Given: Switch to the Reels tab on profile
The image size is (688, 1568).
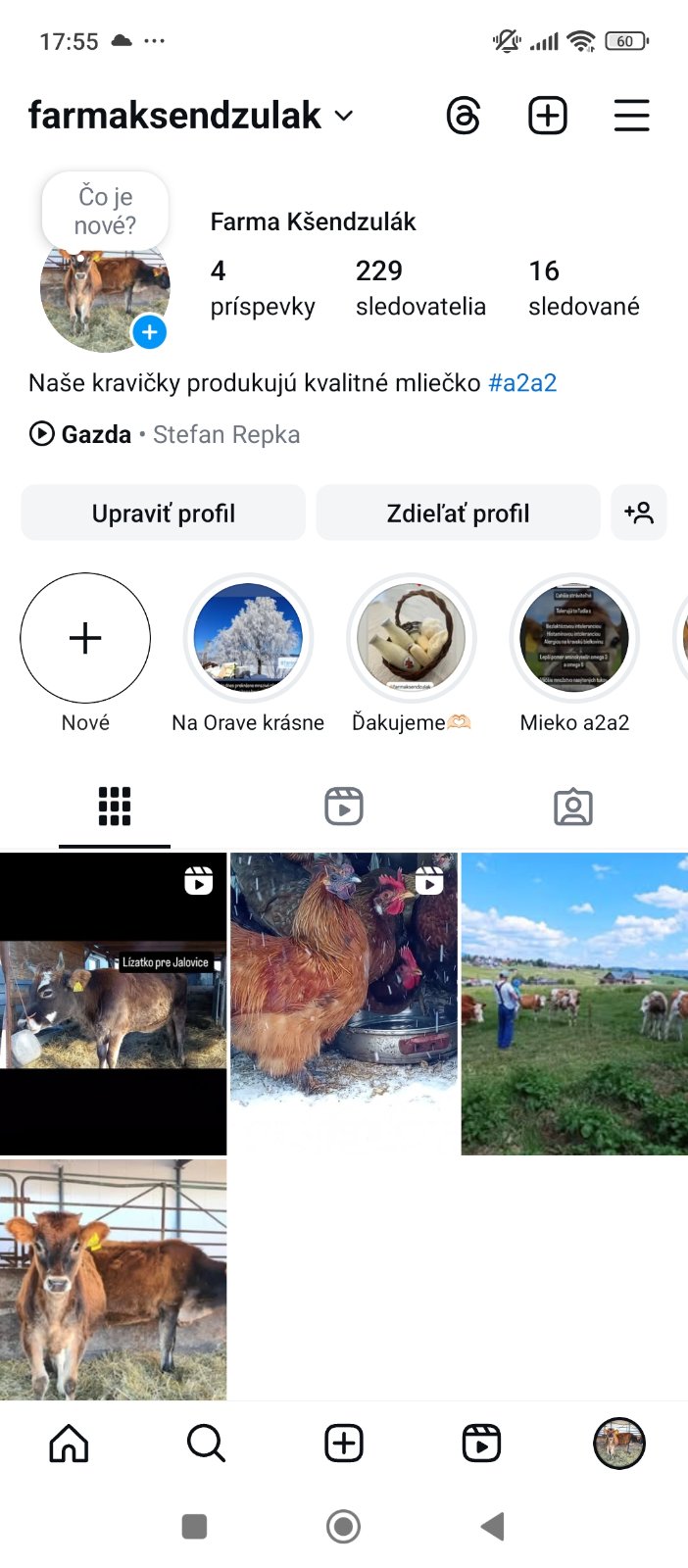Looking at the screenshot, I should click(344, 807).
